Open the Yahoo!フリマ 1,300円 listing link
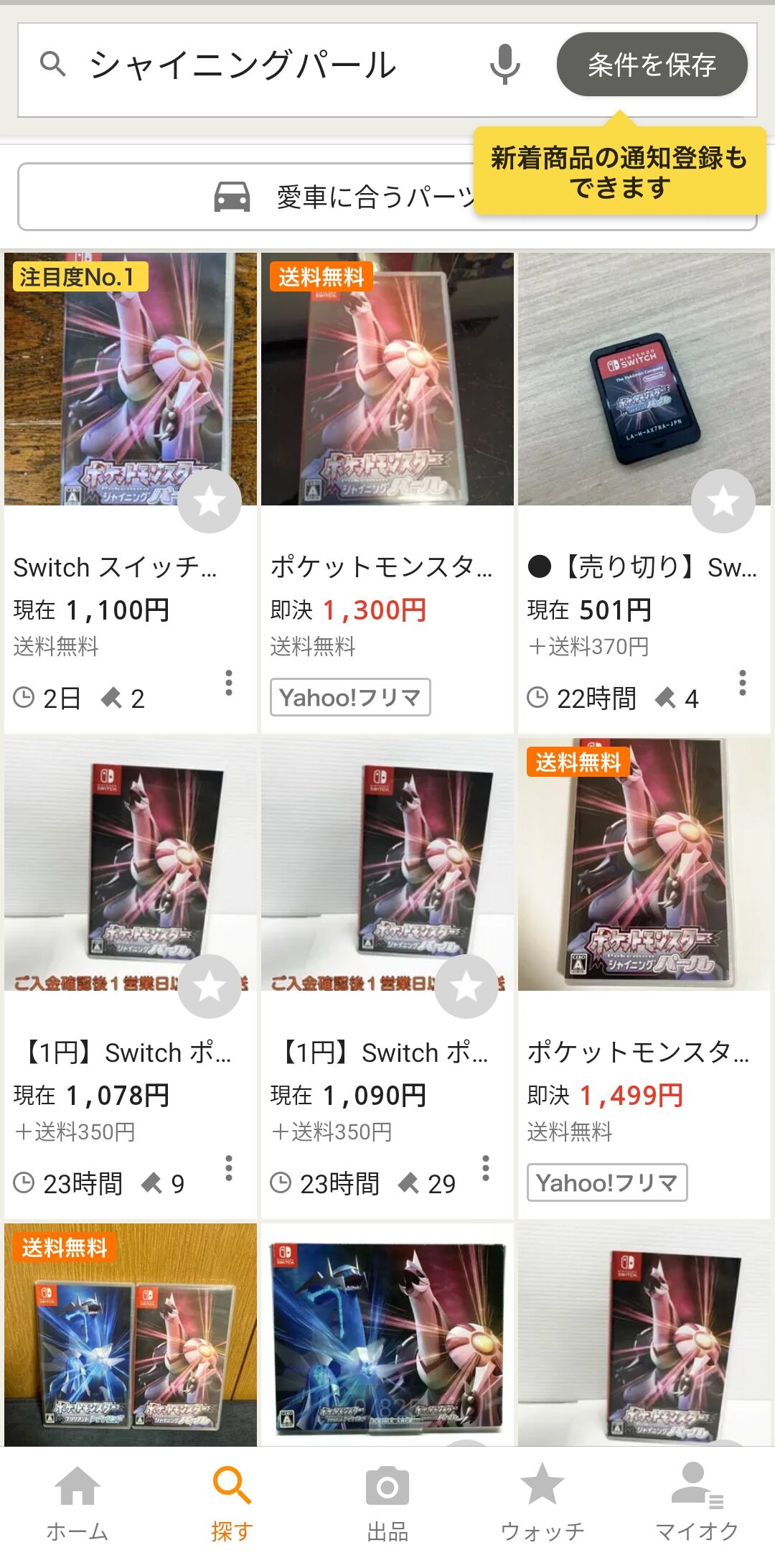The image size is (775, 1568). pyautogui.click(x=350, y=696)
